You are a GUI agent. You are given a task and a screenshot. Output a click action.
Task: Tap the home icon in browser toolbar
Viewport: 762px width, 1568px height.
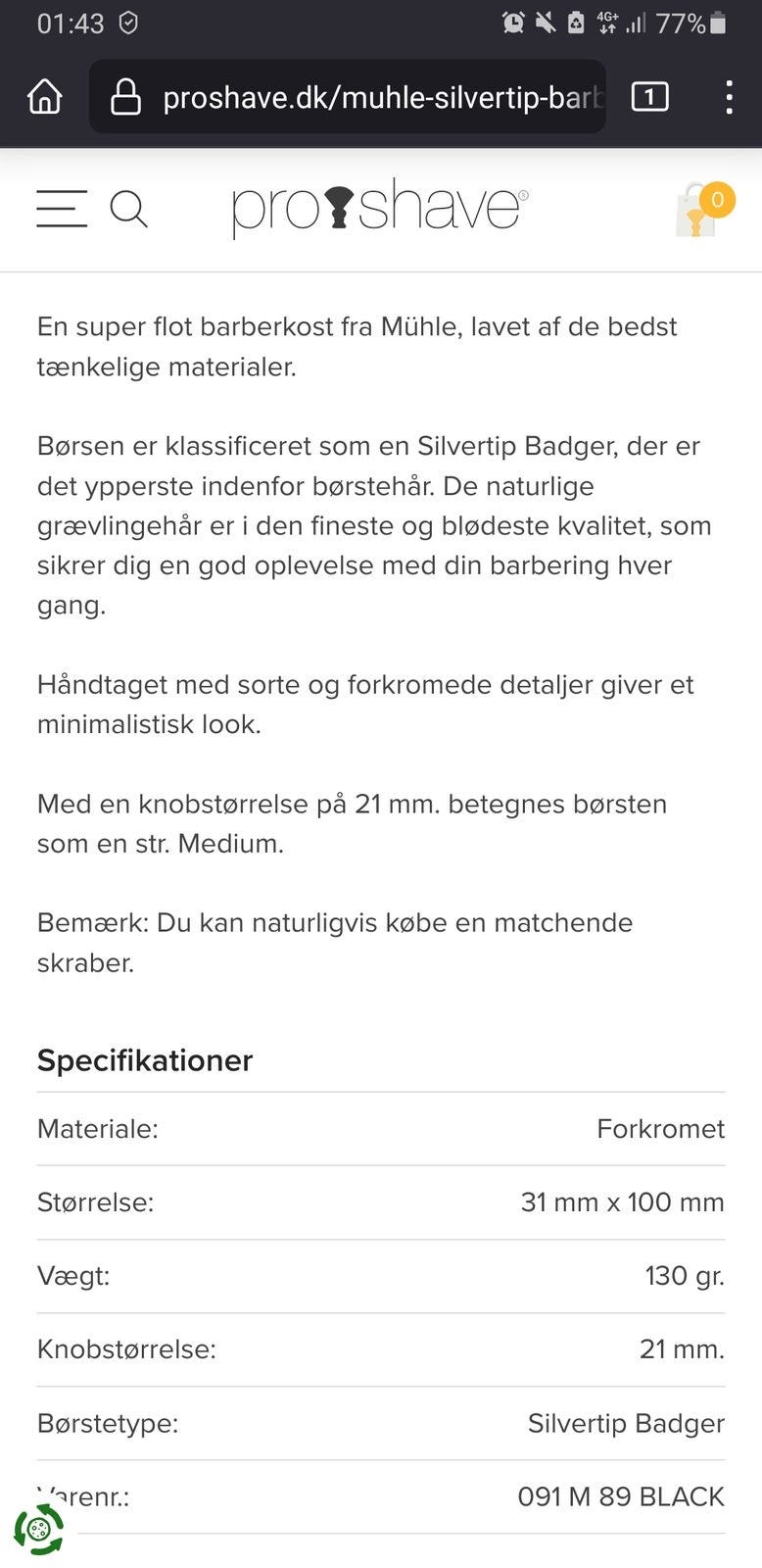(x=44, y=96)
